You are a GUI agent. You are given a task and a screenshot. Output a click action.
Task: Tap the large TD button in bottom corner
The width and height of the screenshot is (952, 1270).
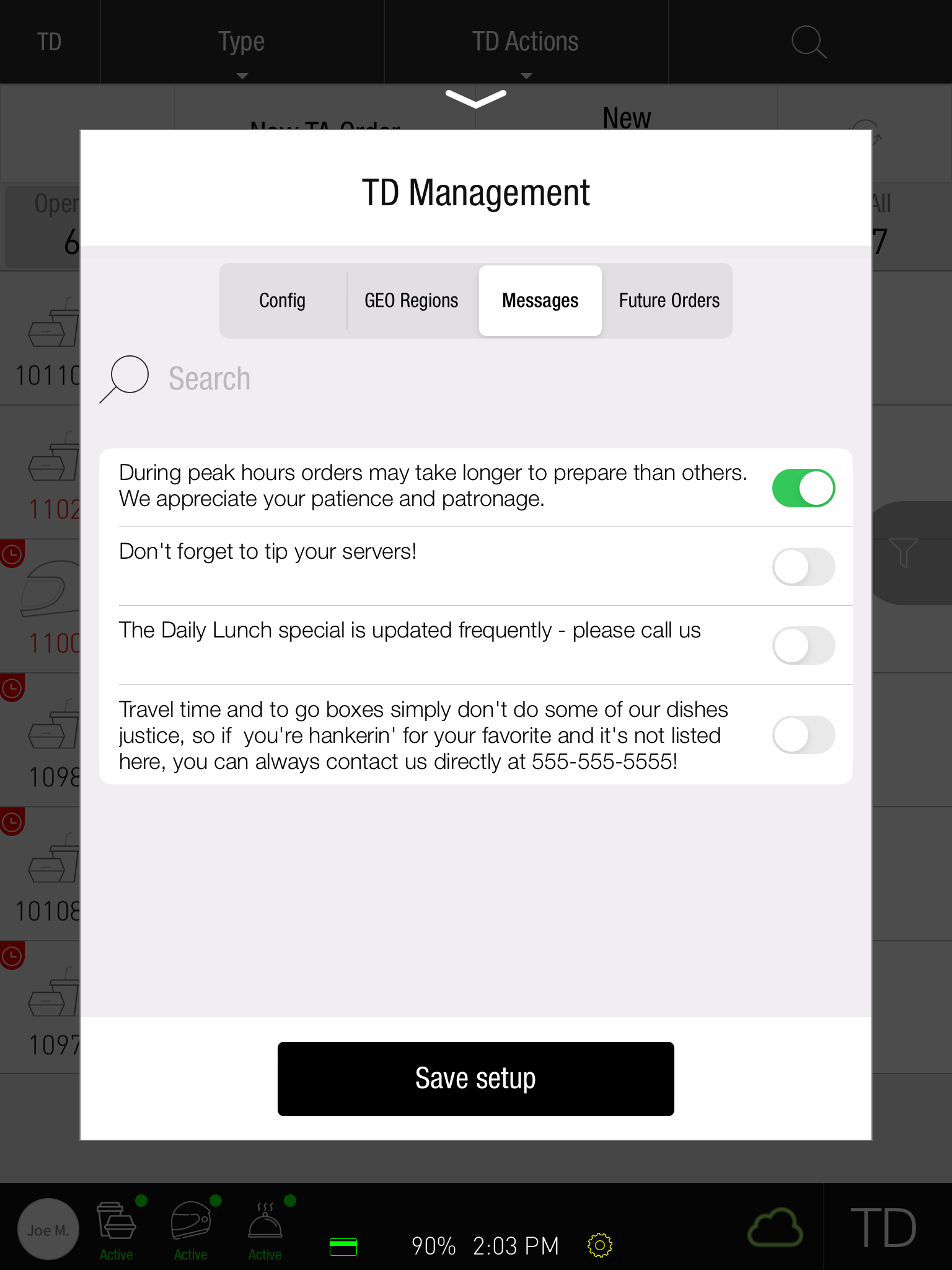(x=883, y=1228)
